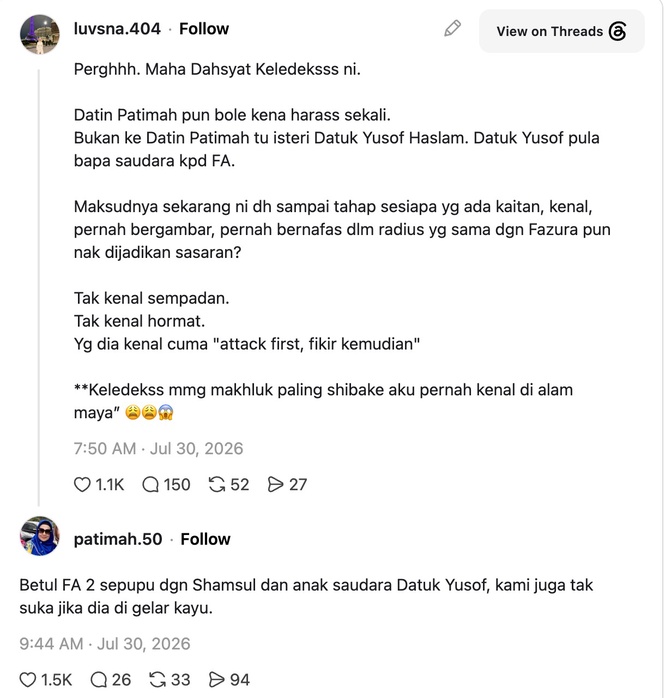
Task: Open the pencil edit icon
Action: (x=452, y=28)
